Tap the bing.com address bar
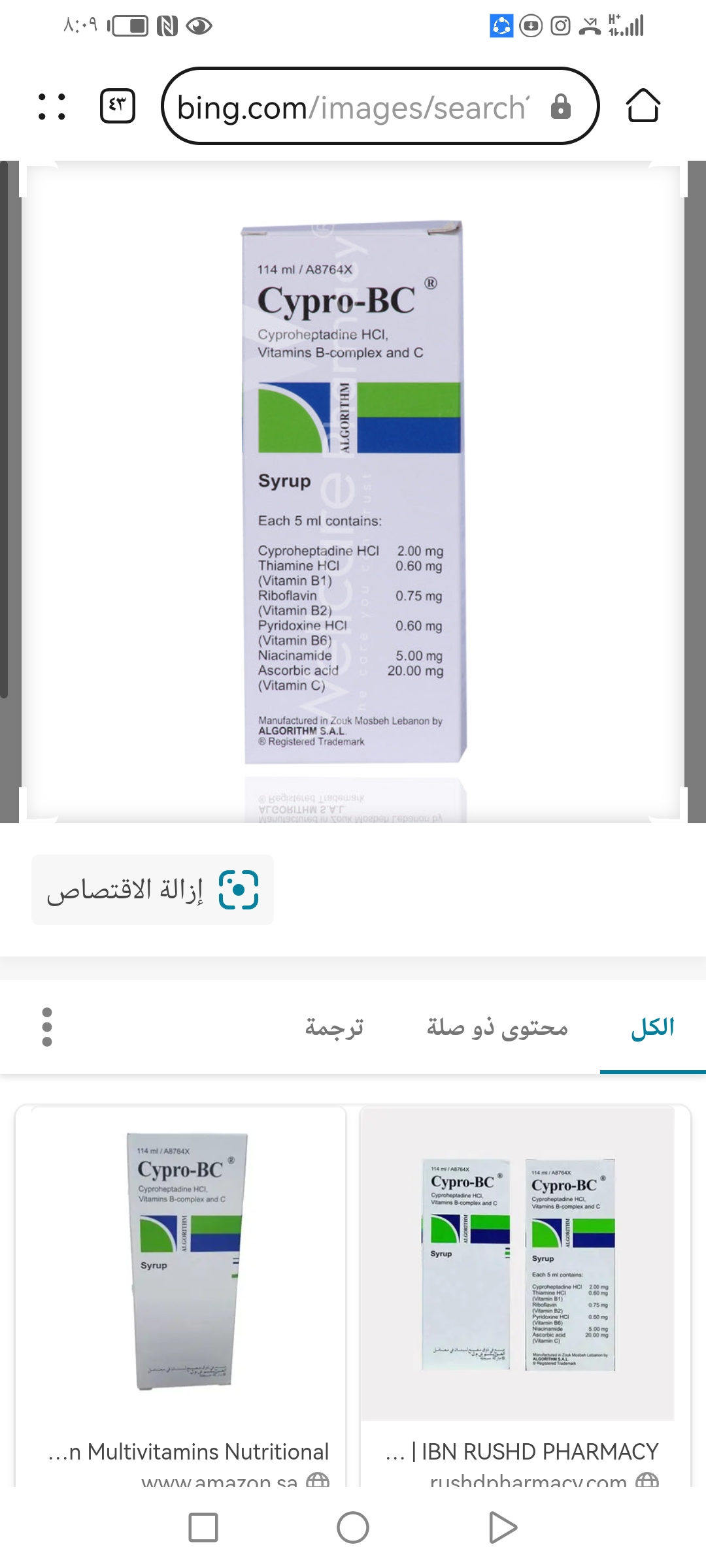The image size is (706, 1568). (353, 106)
